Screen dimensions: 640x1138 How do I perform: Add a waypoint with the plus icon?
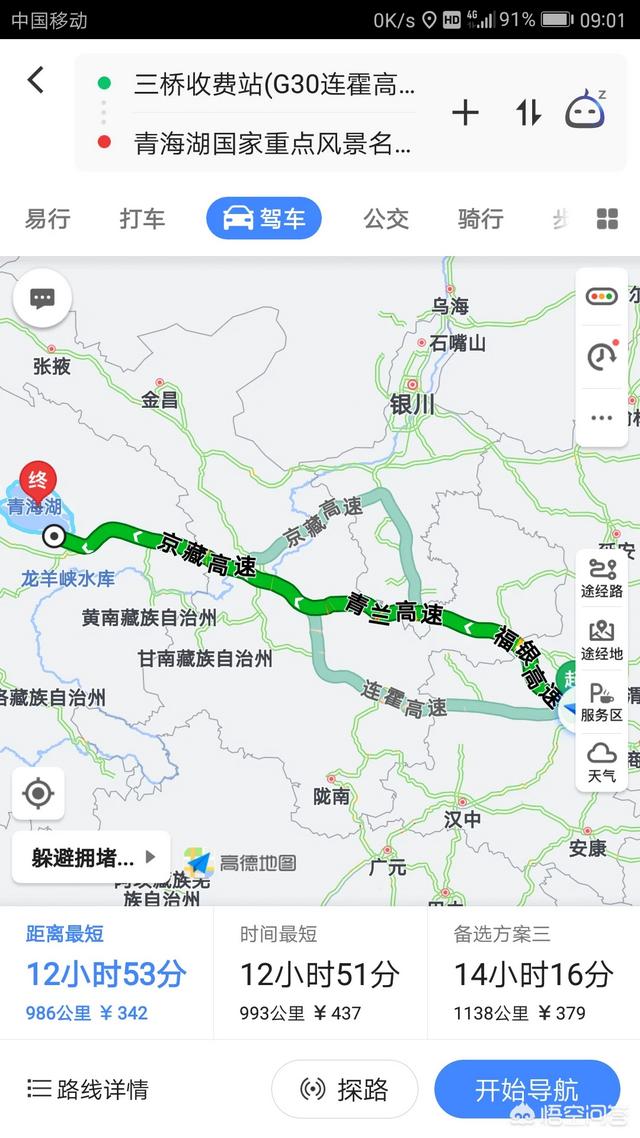point(465,113)
